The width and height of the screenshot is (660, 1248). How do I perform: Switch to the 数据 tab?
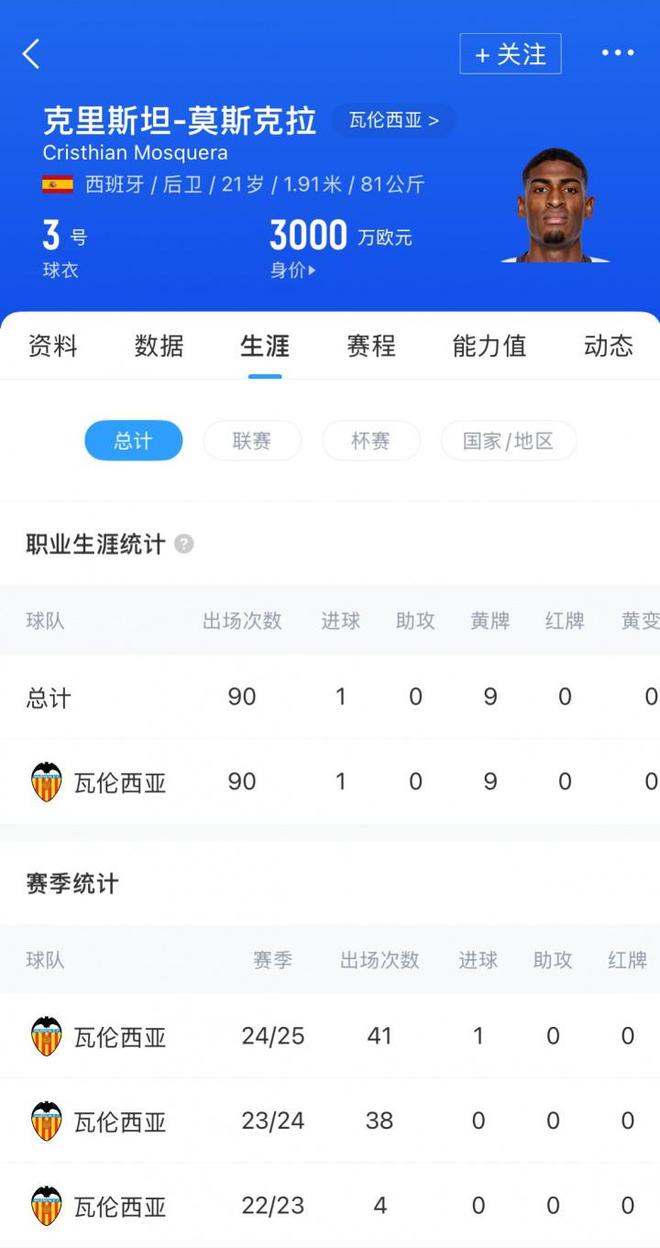tap(159, 346)
